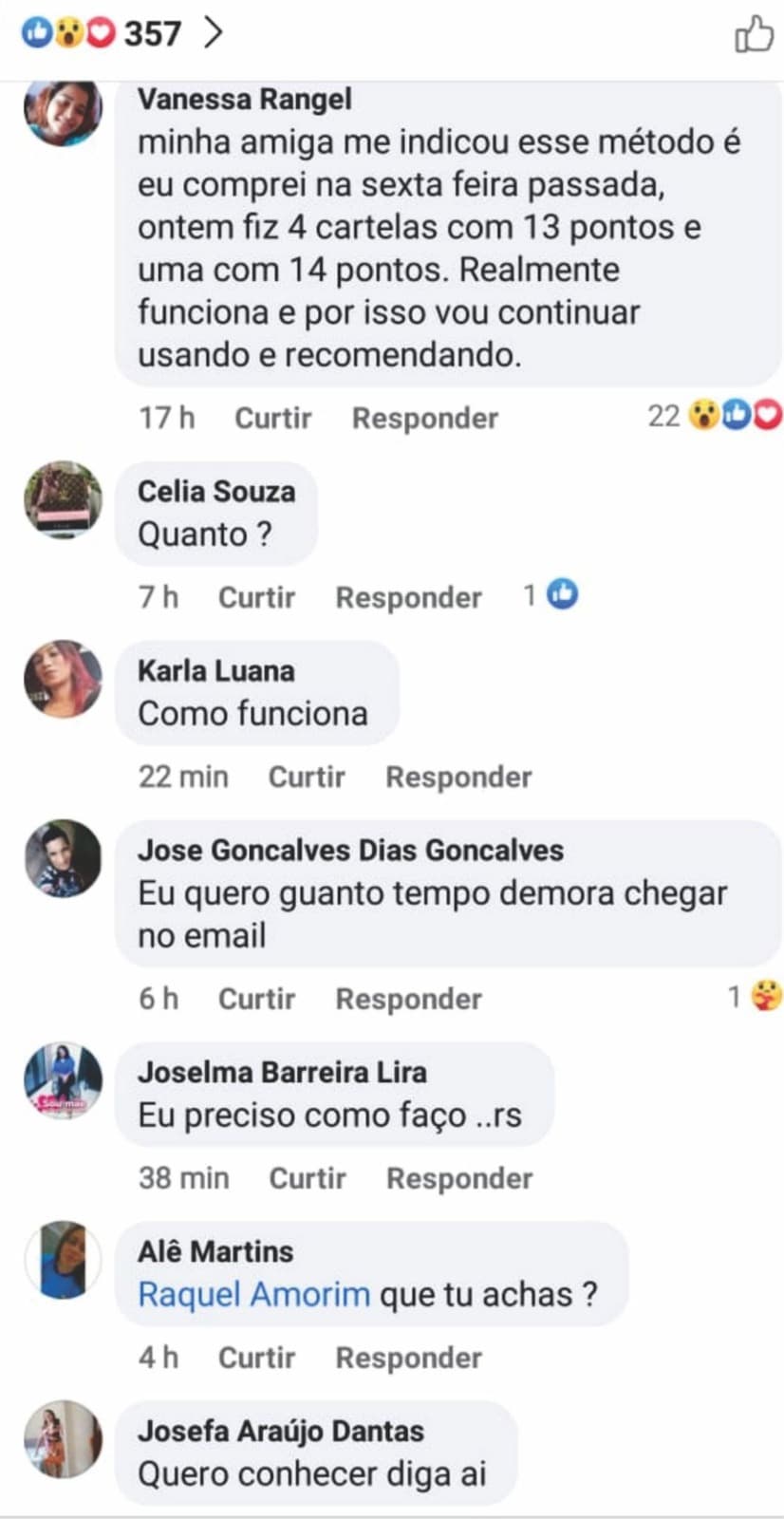Click Josefa Araújo Dantas' name
This screenshot has height=1519, width=784.
tap(281, 1432)
